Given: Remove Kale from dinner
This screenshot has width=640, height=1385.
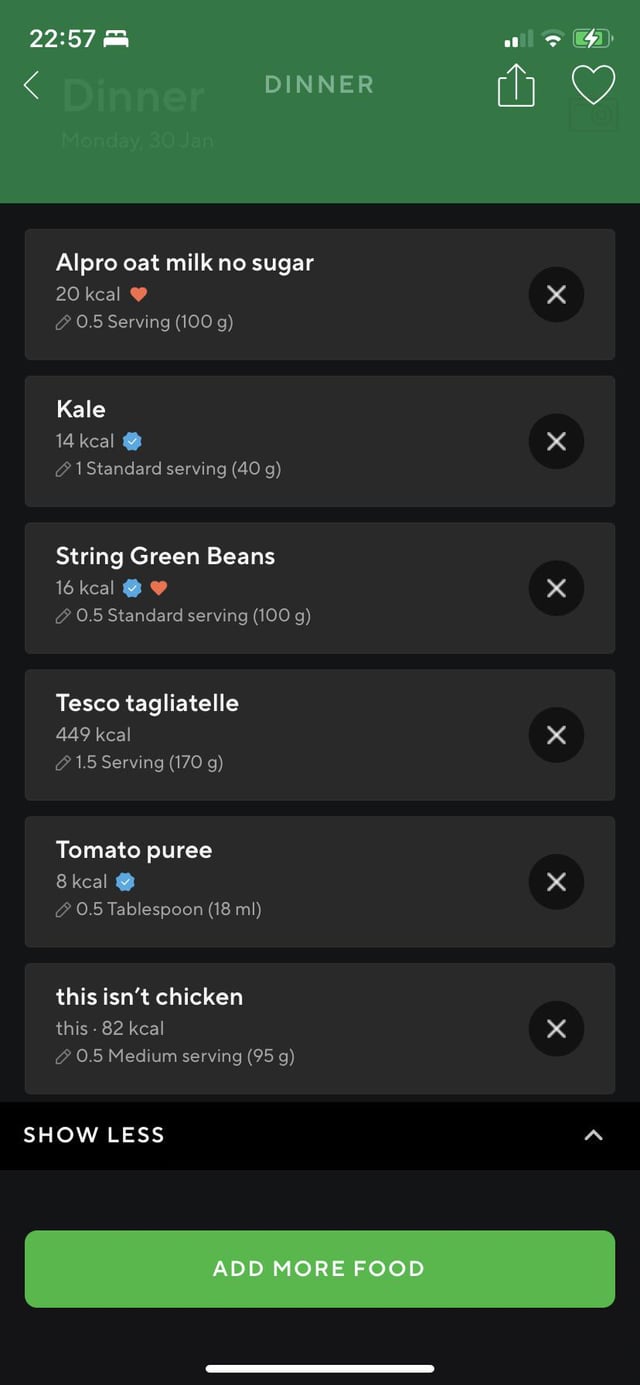Looking at the screenshot, I should (x=556, y=441).
